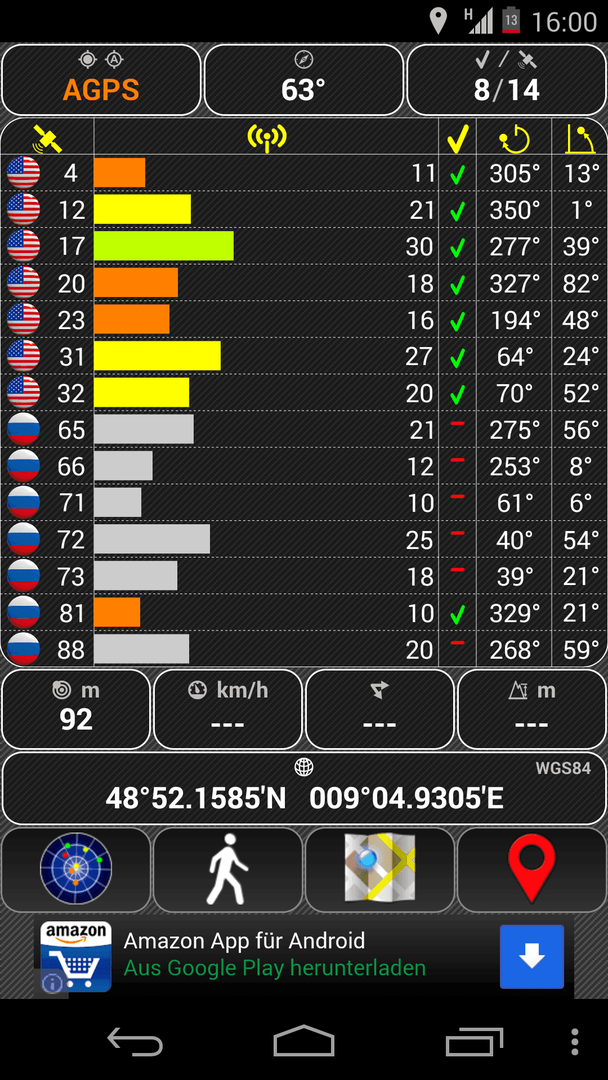Tap the AGPS status panel
This screenshot has height=1080, width=608.
[x=101, y=80]
